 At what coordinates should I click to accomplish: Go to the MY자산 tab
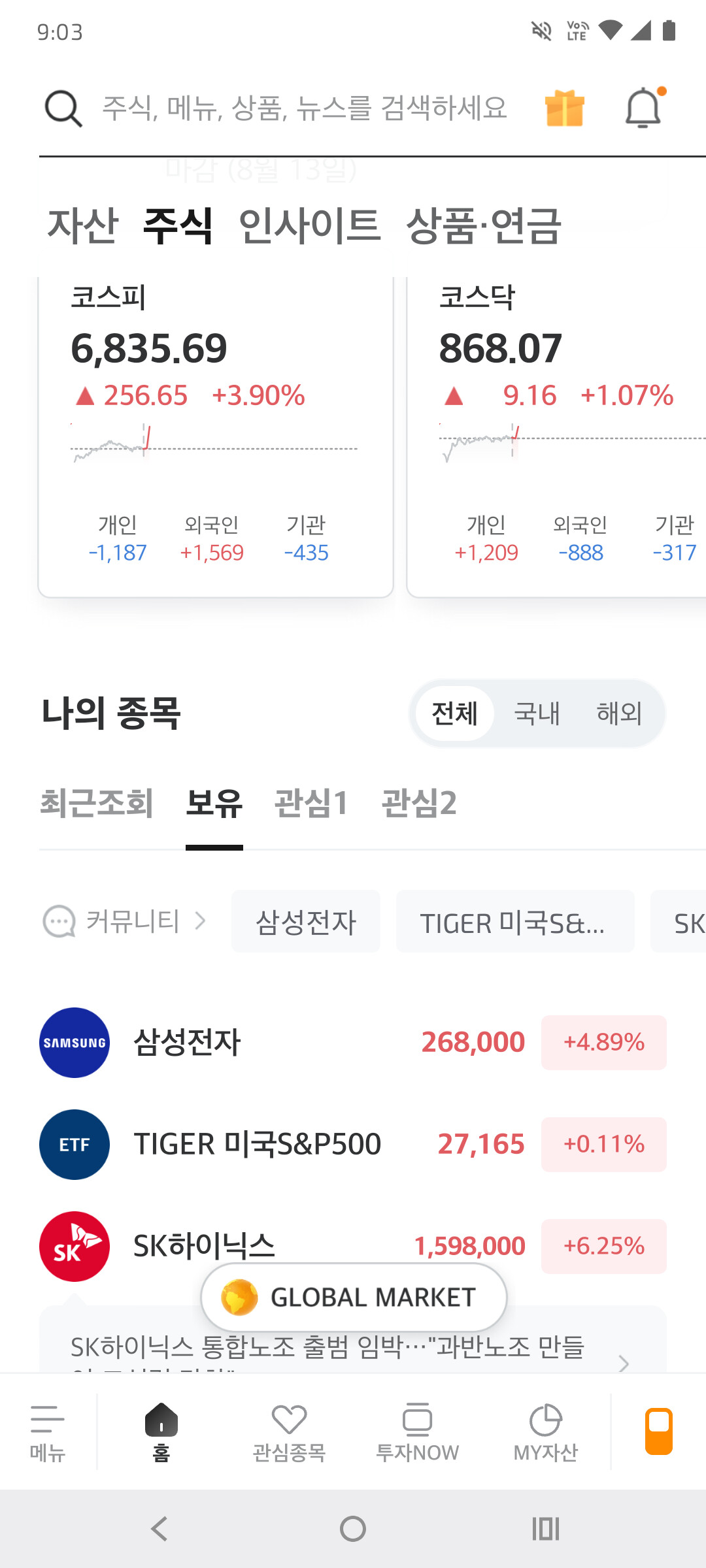545,1432
